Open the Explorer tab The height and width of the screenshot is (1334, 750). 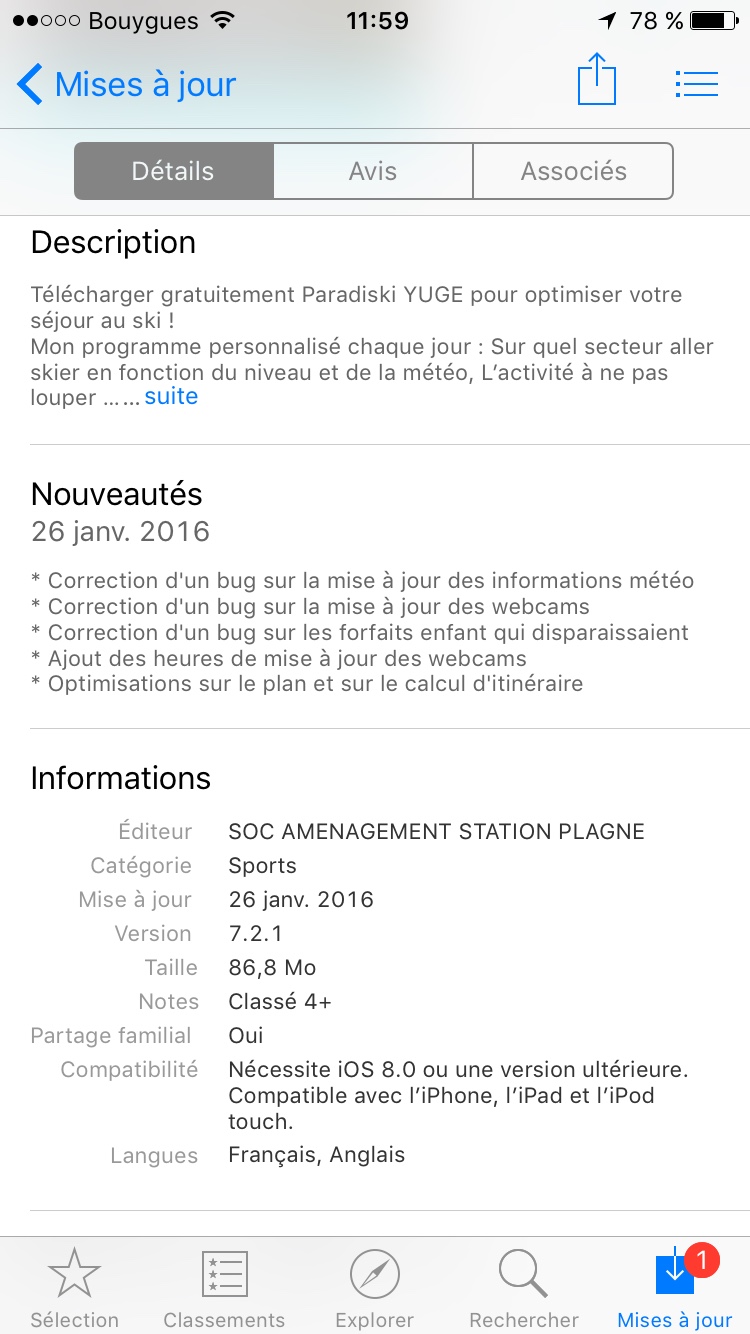click(375, 1288)
